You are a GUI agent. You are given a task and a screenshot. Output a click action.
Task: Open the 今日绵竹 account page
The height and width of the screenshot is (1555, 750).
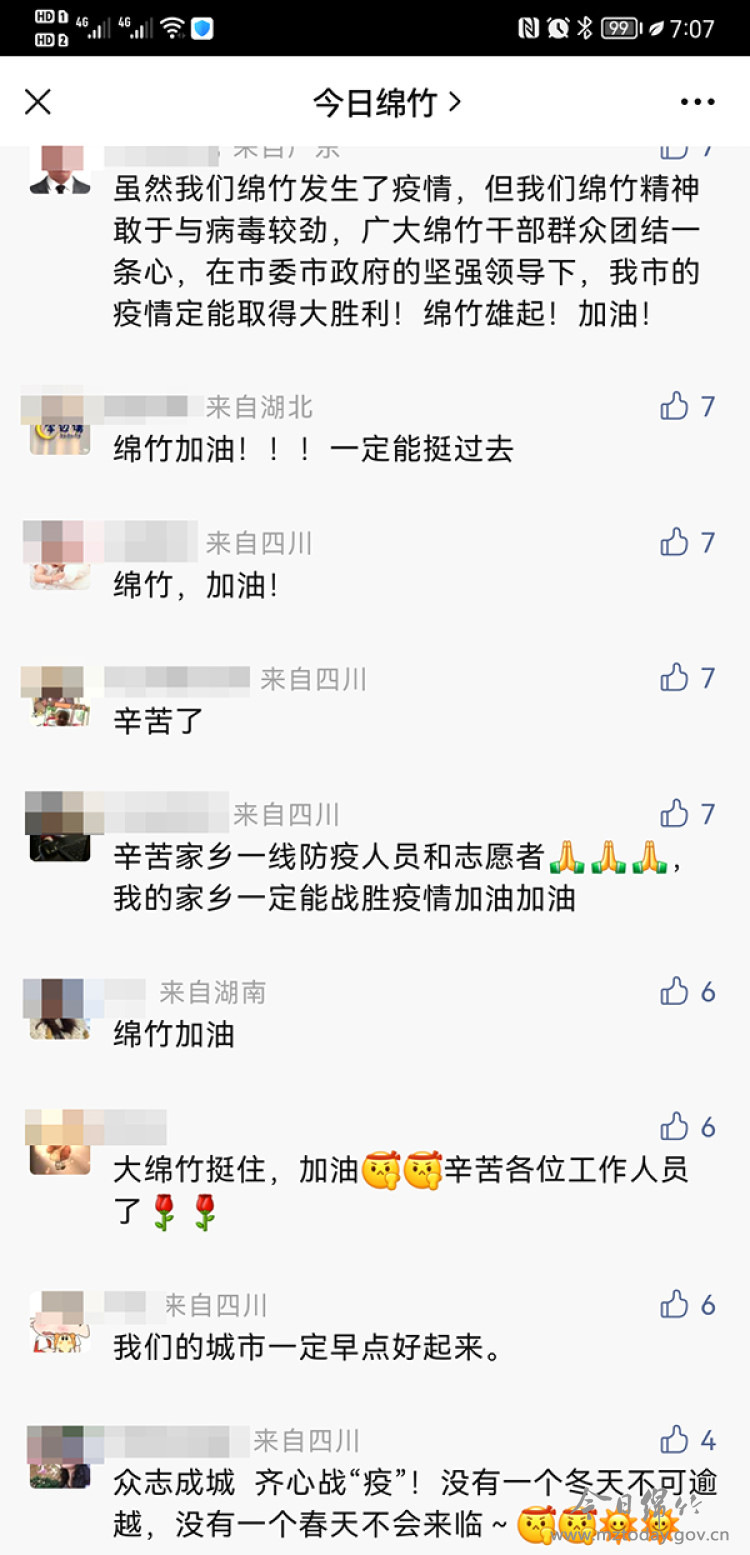386,102
